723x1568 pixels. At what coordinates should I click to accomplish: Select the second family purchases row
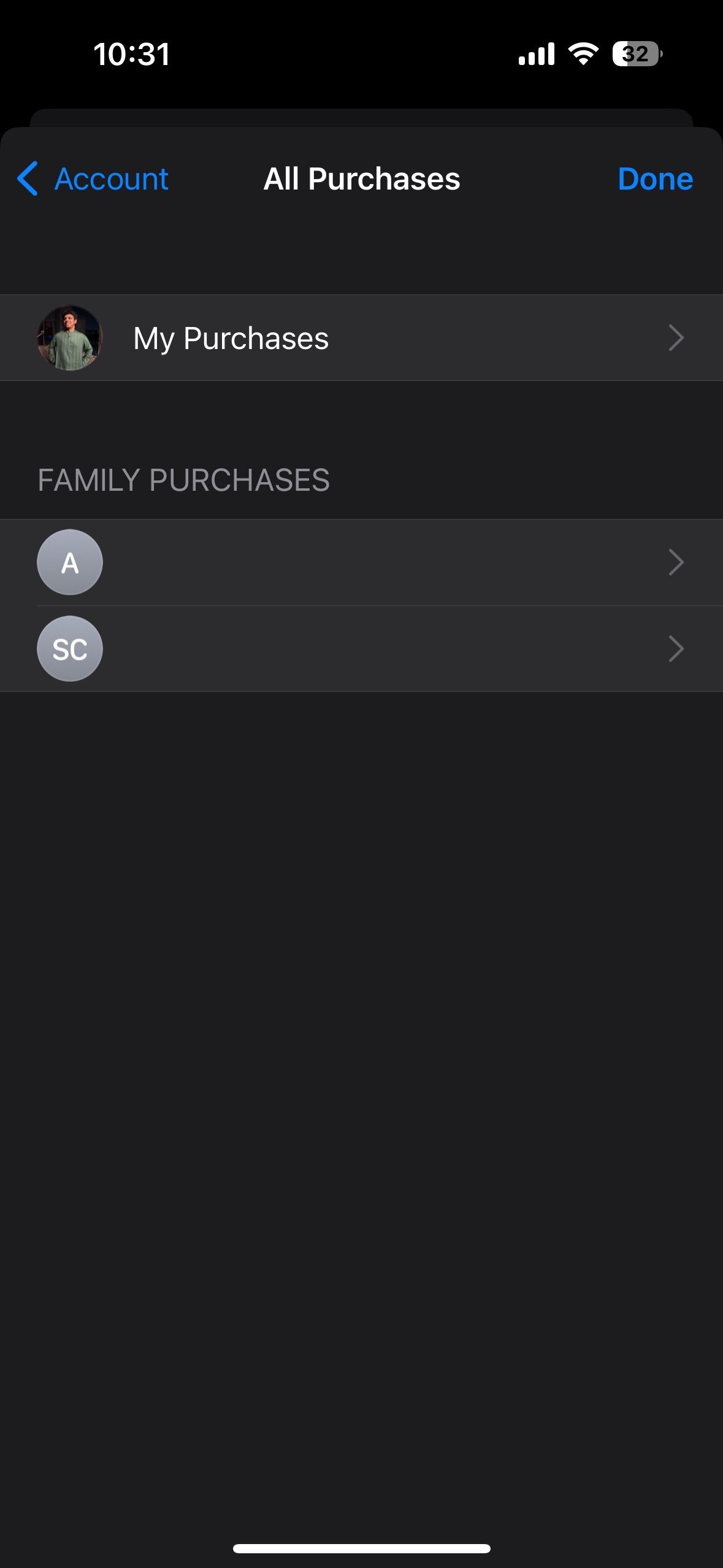tap(362, 648)
